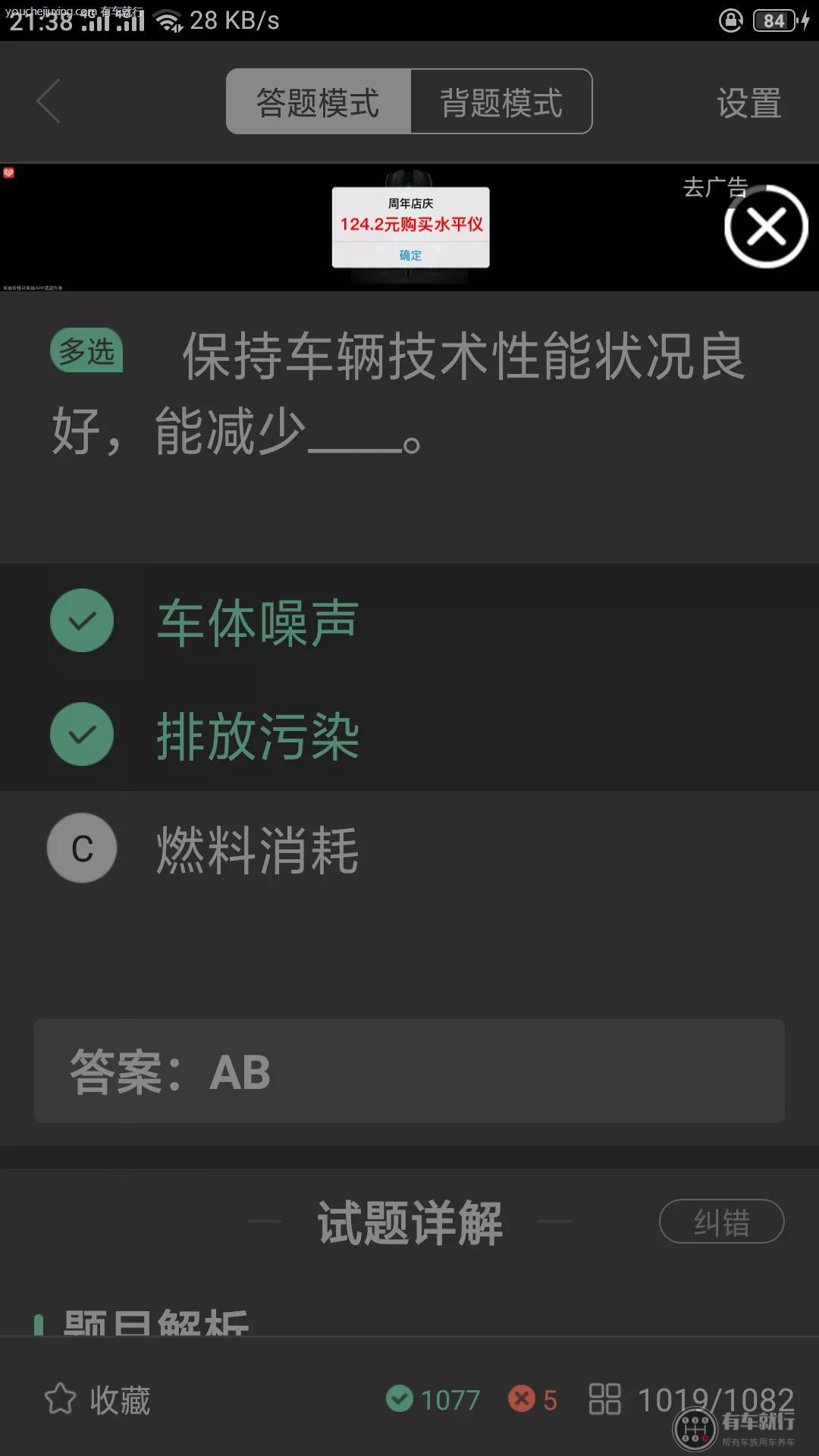Tap the 答案：AB answer box
The image size is (819, 1456).
409,1071
